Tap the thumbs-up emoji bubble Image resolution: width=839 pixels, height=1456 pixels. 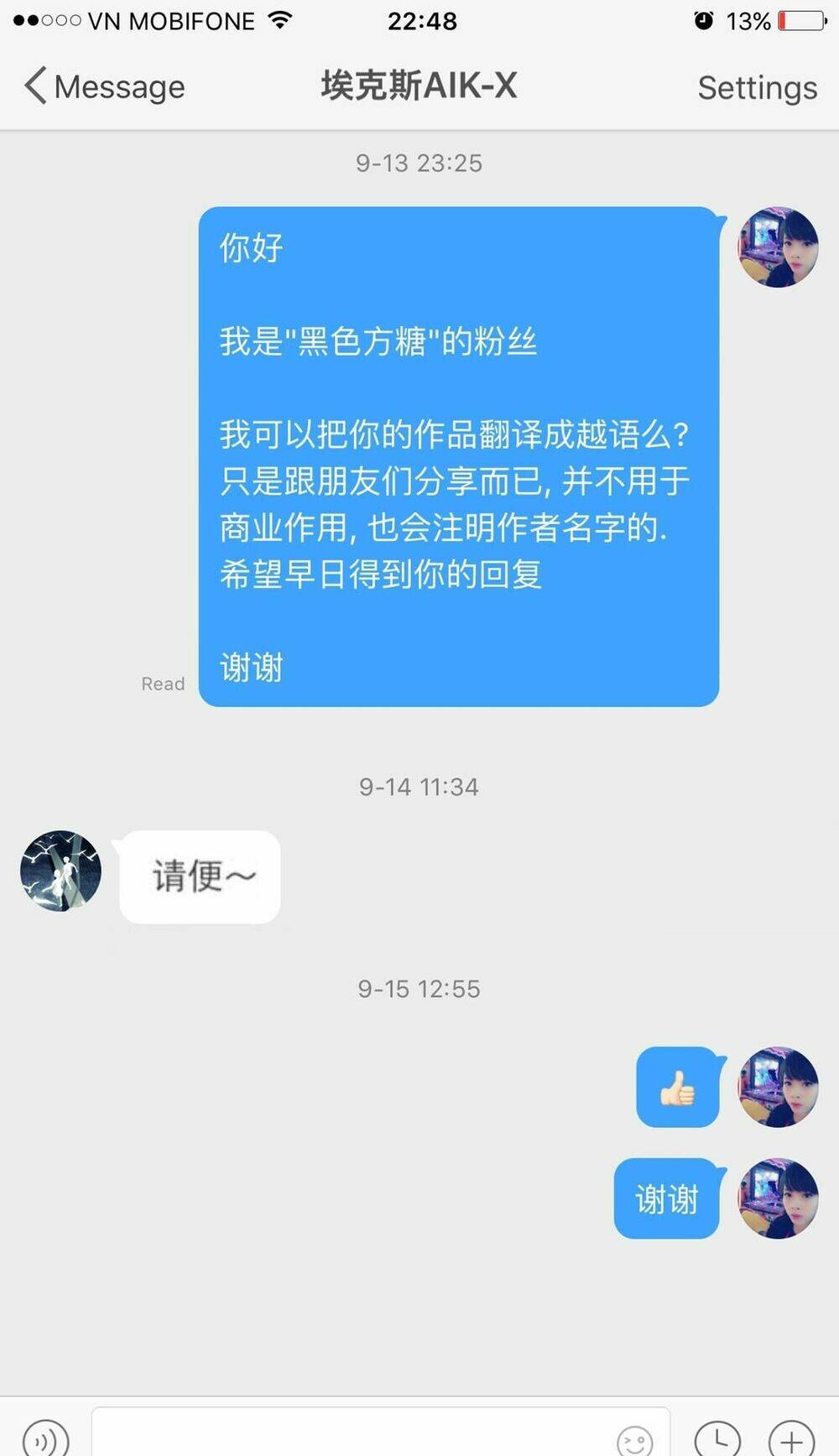pos(677,1088)
